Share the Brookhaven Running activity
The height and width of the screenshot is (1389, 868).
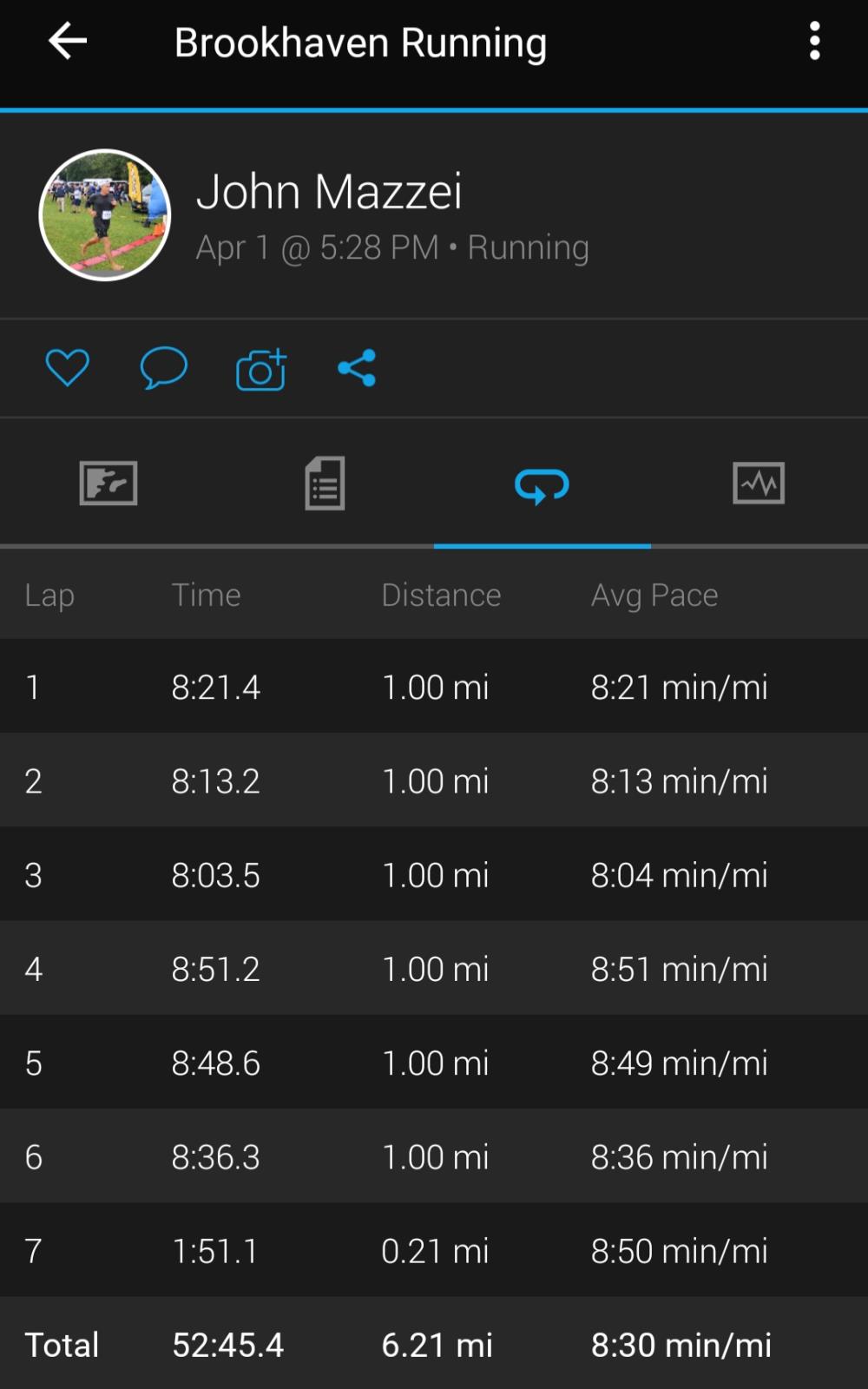(357, 368)
